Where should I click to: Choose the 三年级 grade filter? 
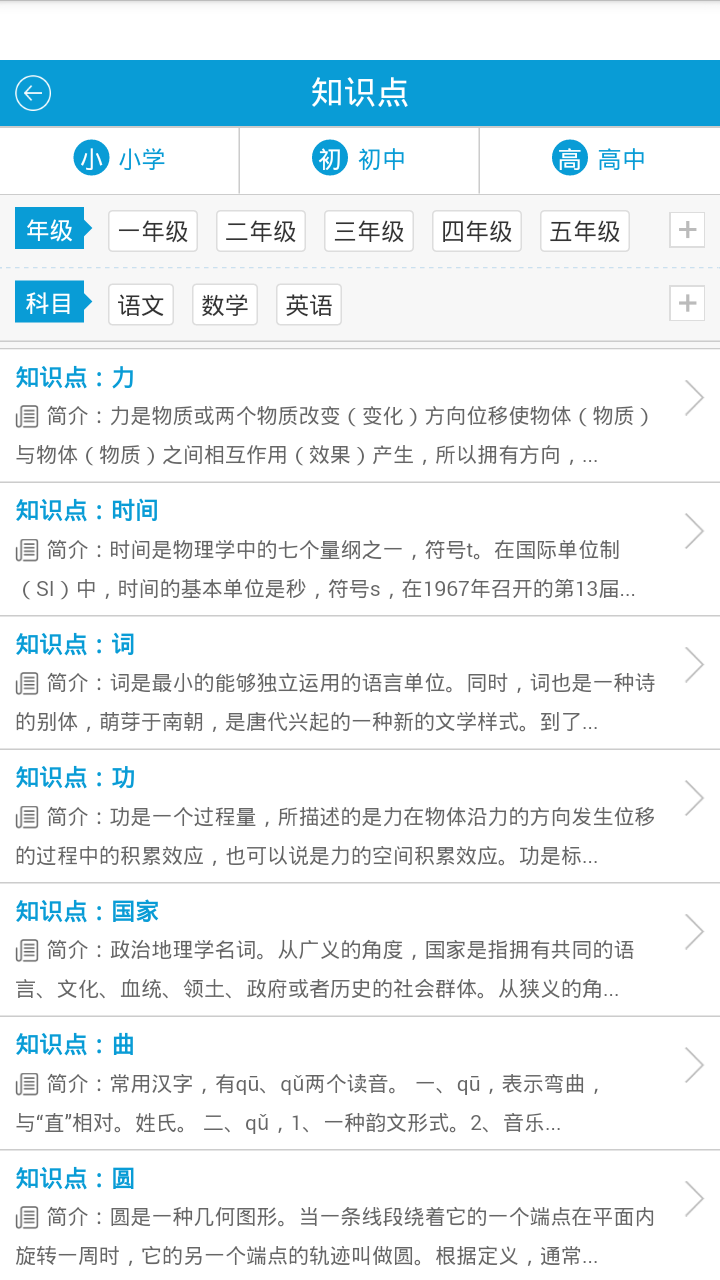click(x=369, y=231)
